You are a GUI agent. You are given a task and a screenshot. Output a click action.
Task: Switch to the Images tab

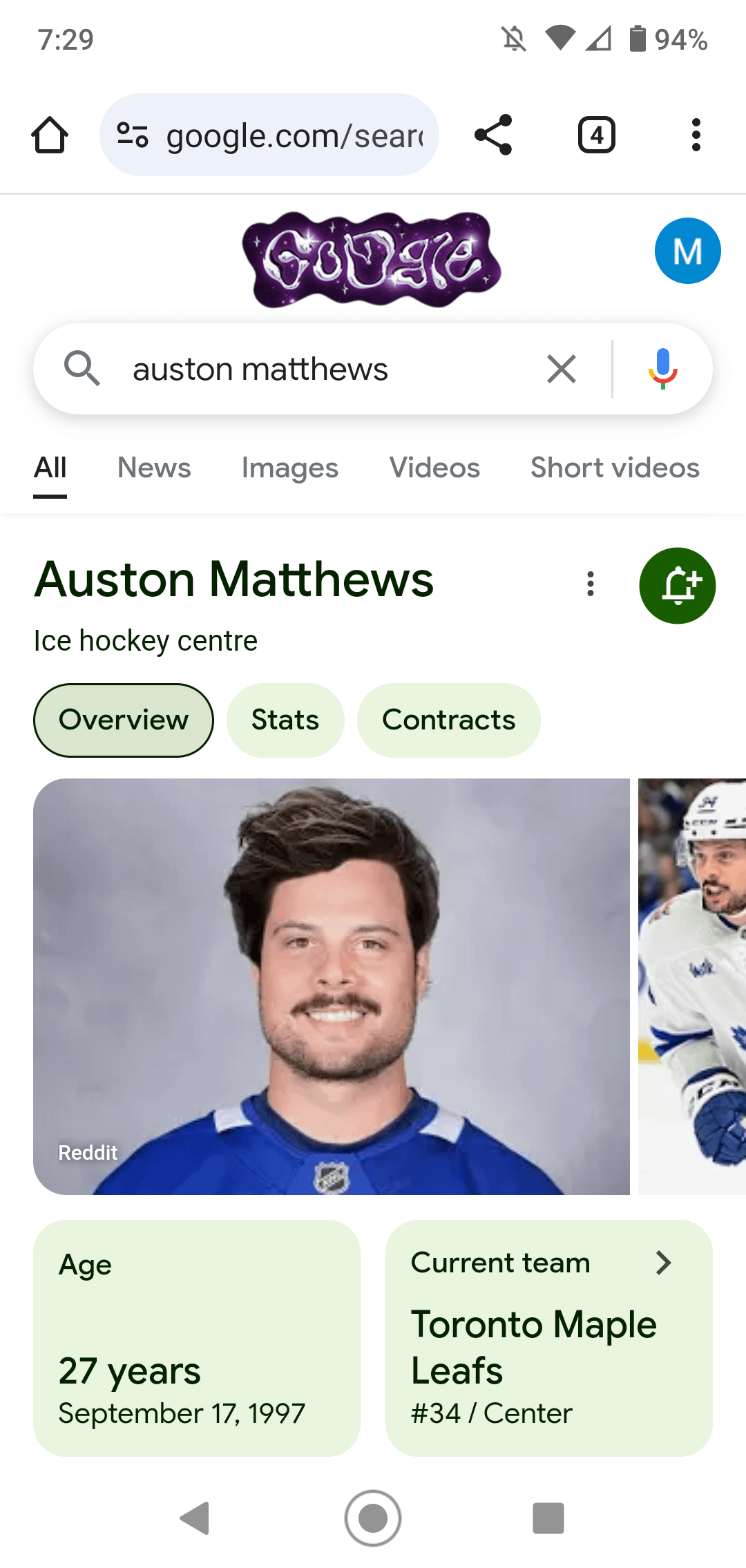[289, 468]
